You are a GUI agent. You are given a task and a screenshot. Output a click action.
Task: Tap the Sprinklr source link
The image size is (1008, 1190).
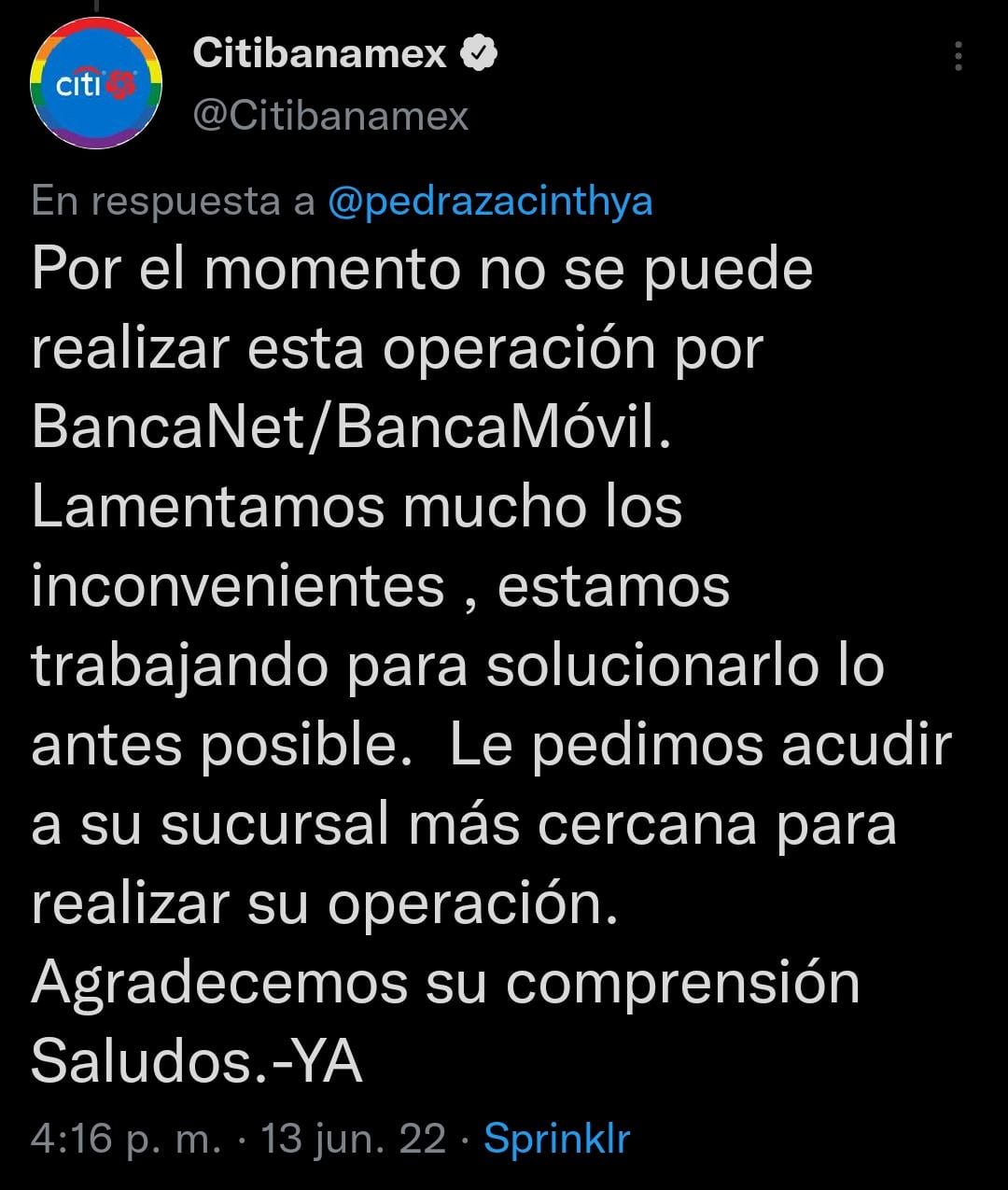(x=557, y=1139)
